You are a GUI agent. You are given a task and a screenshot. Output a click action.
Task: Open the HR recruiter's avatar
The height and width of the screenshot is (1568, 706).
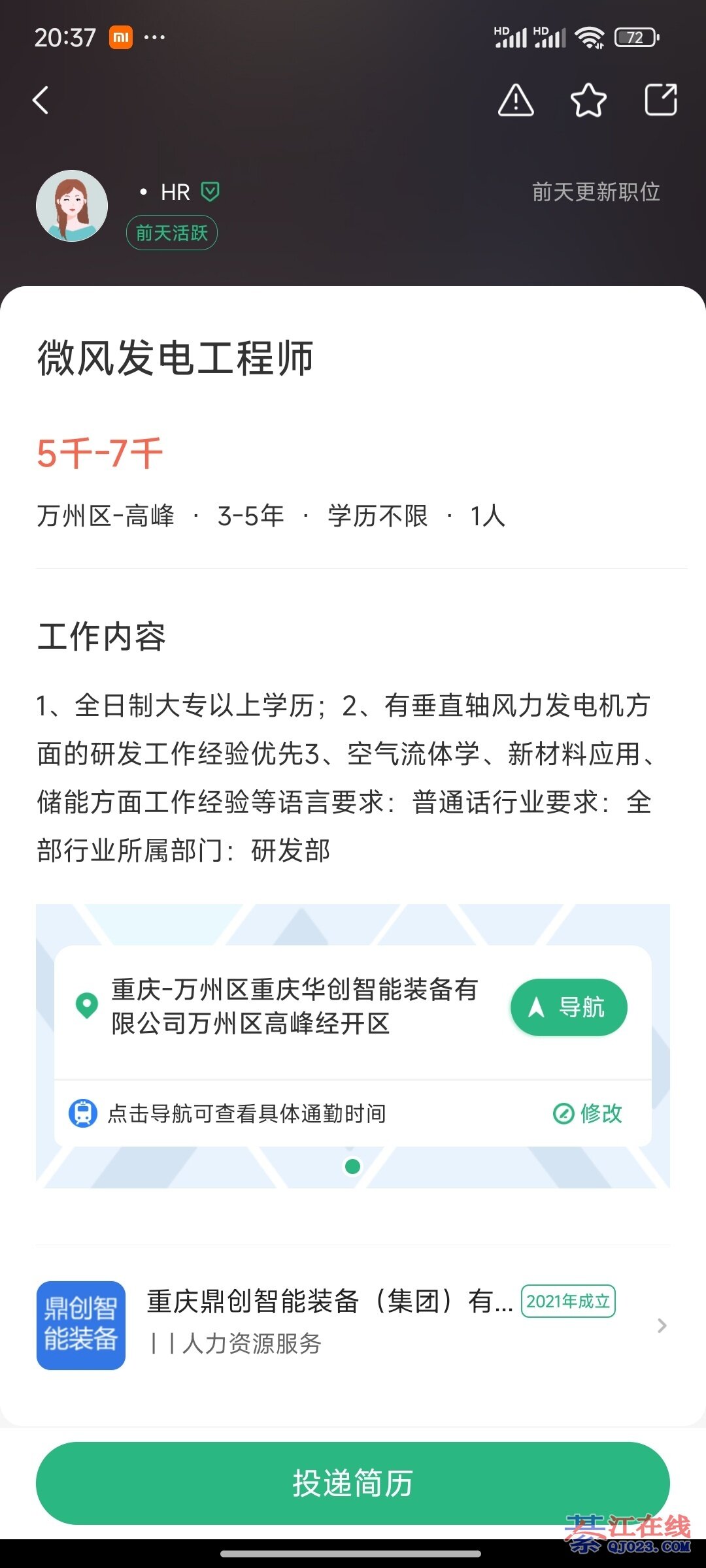click(x=72, y=206)
